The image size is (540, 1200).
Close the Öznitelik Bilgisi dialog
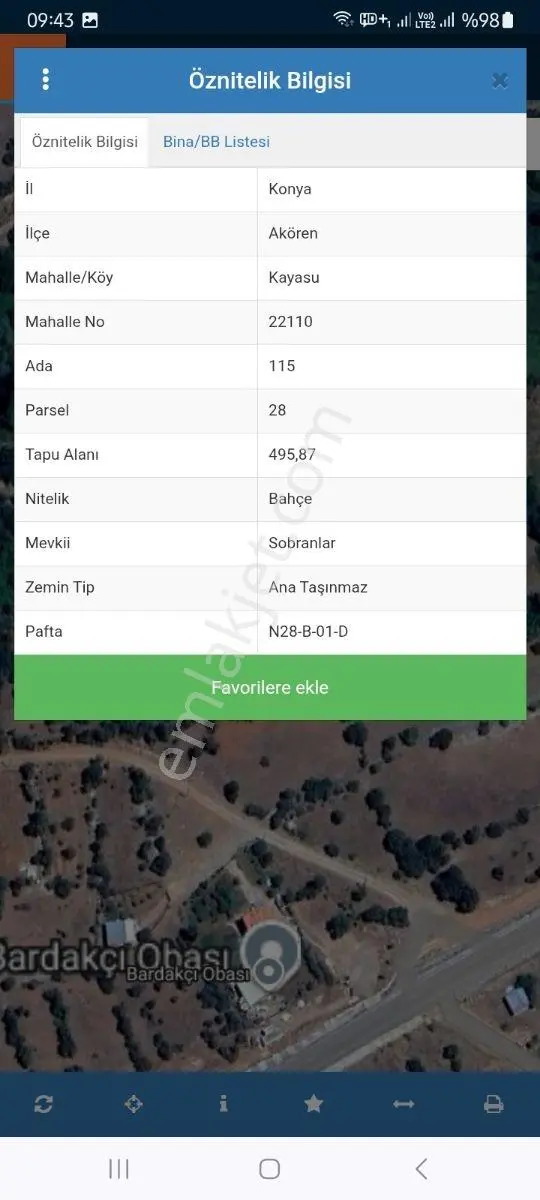[500, 81]
